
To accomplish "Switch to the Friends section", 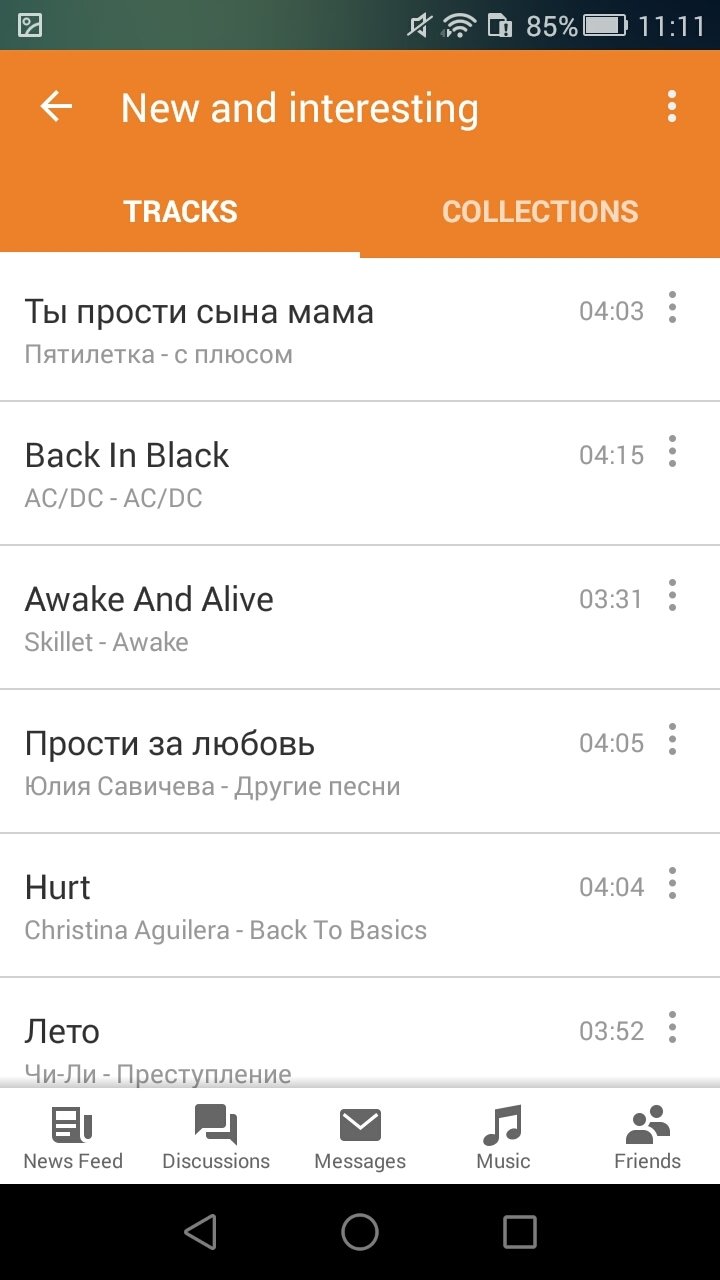I will tap(647, 1137).
